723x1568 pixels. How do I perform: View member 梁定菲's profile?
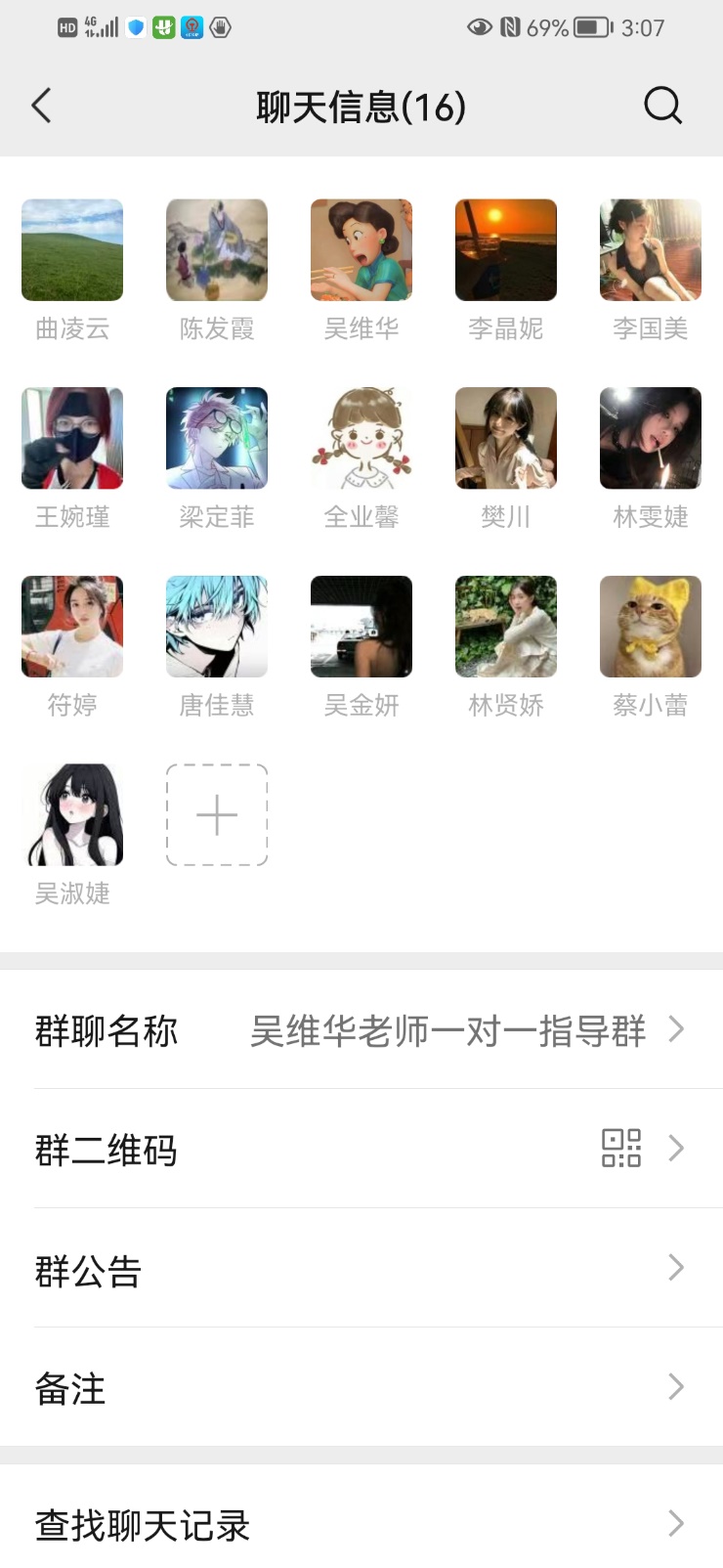(x=217, y=438)
